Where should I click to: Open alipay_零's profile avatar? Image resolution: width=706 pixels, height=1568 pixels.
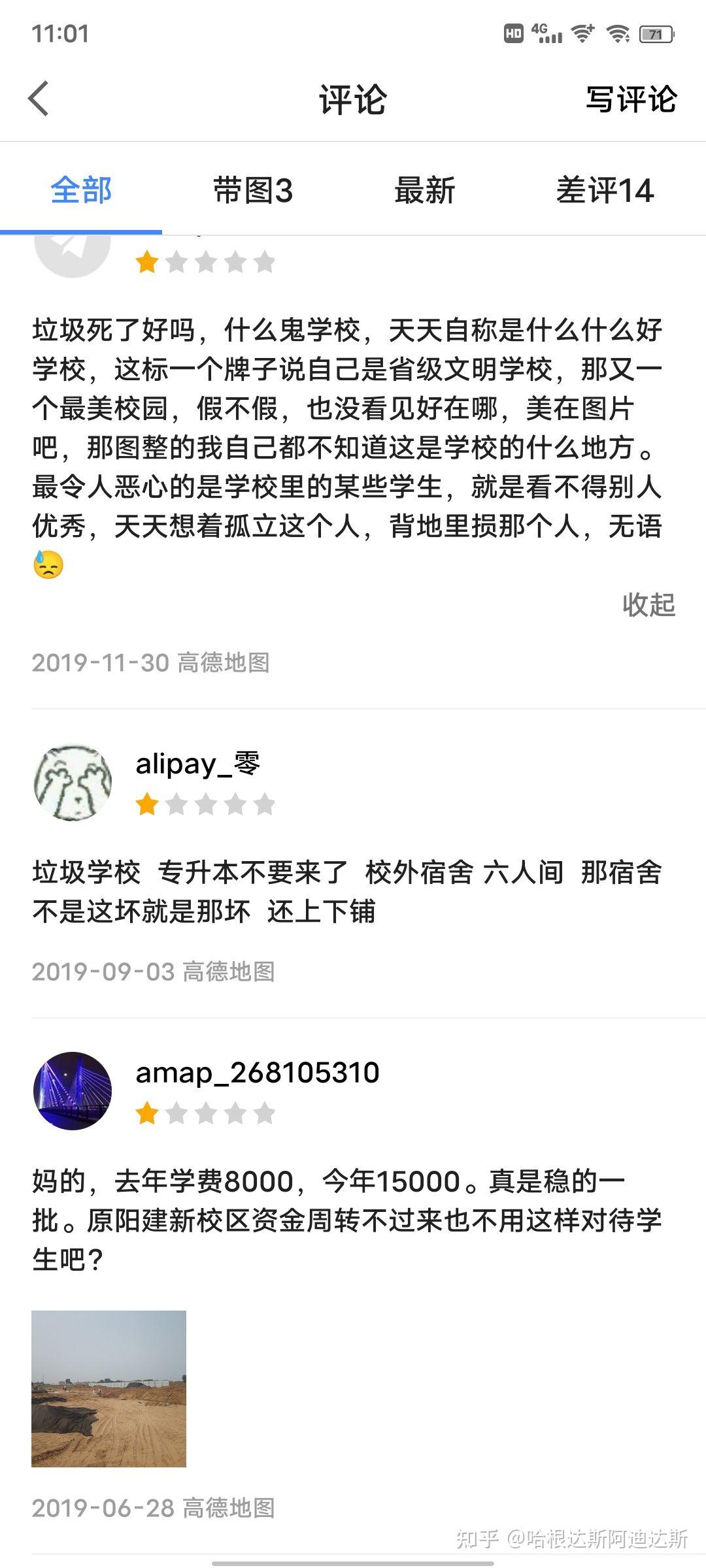pos(73,782)
